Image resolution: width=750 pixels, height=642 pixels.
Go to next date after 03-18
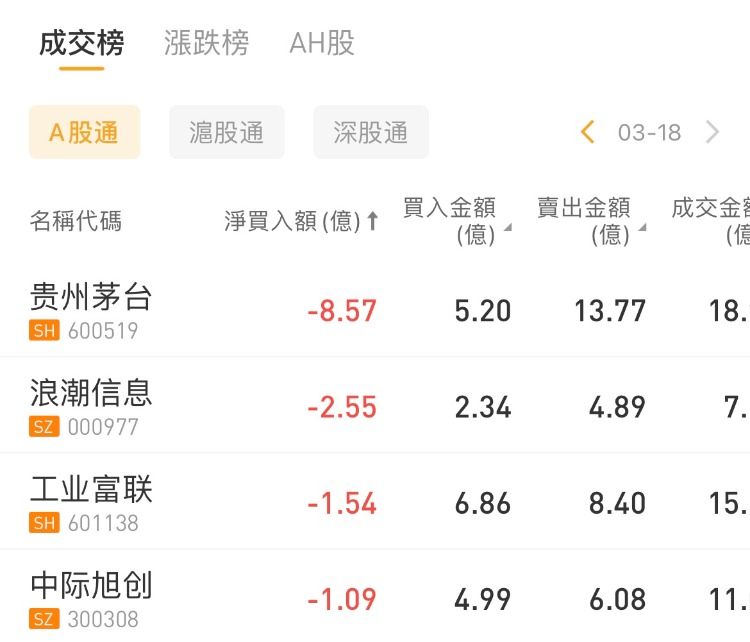[x=712, y=132]
